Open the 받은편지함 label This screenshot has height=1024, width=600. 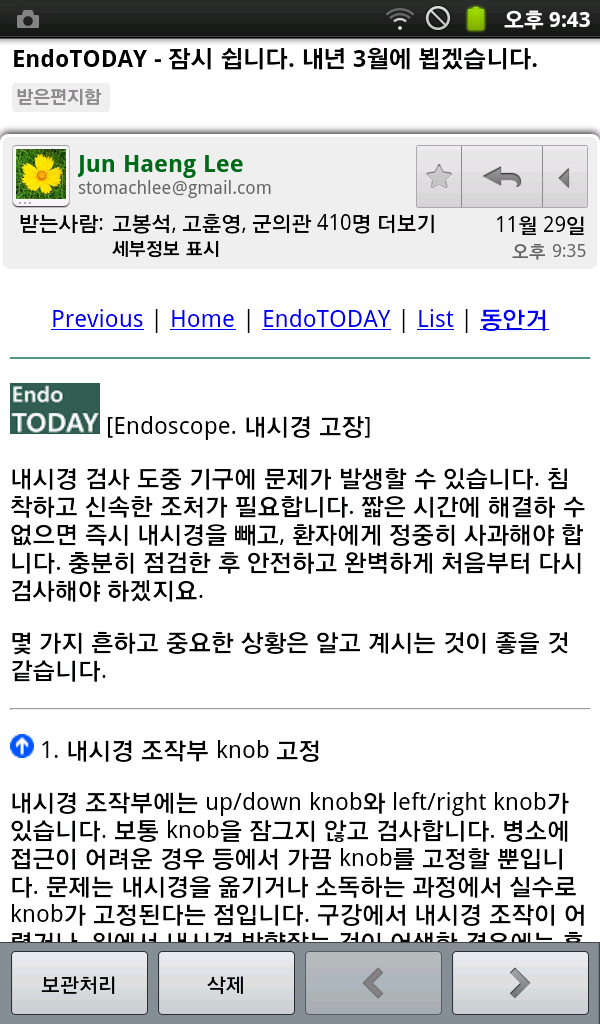[60, 97]
